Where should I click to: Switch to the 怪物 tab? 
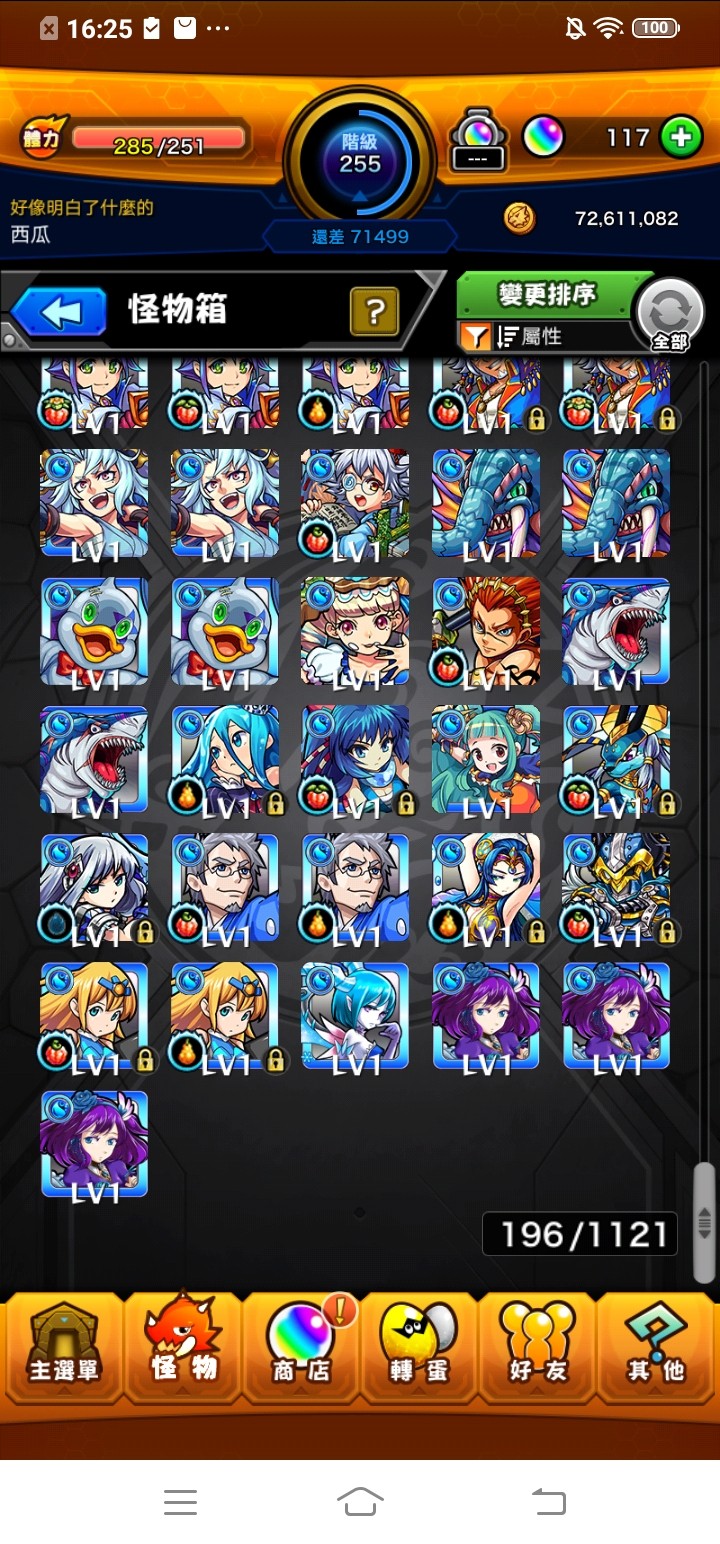point(184,1348)
